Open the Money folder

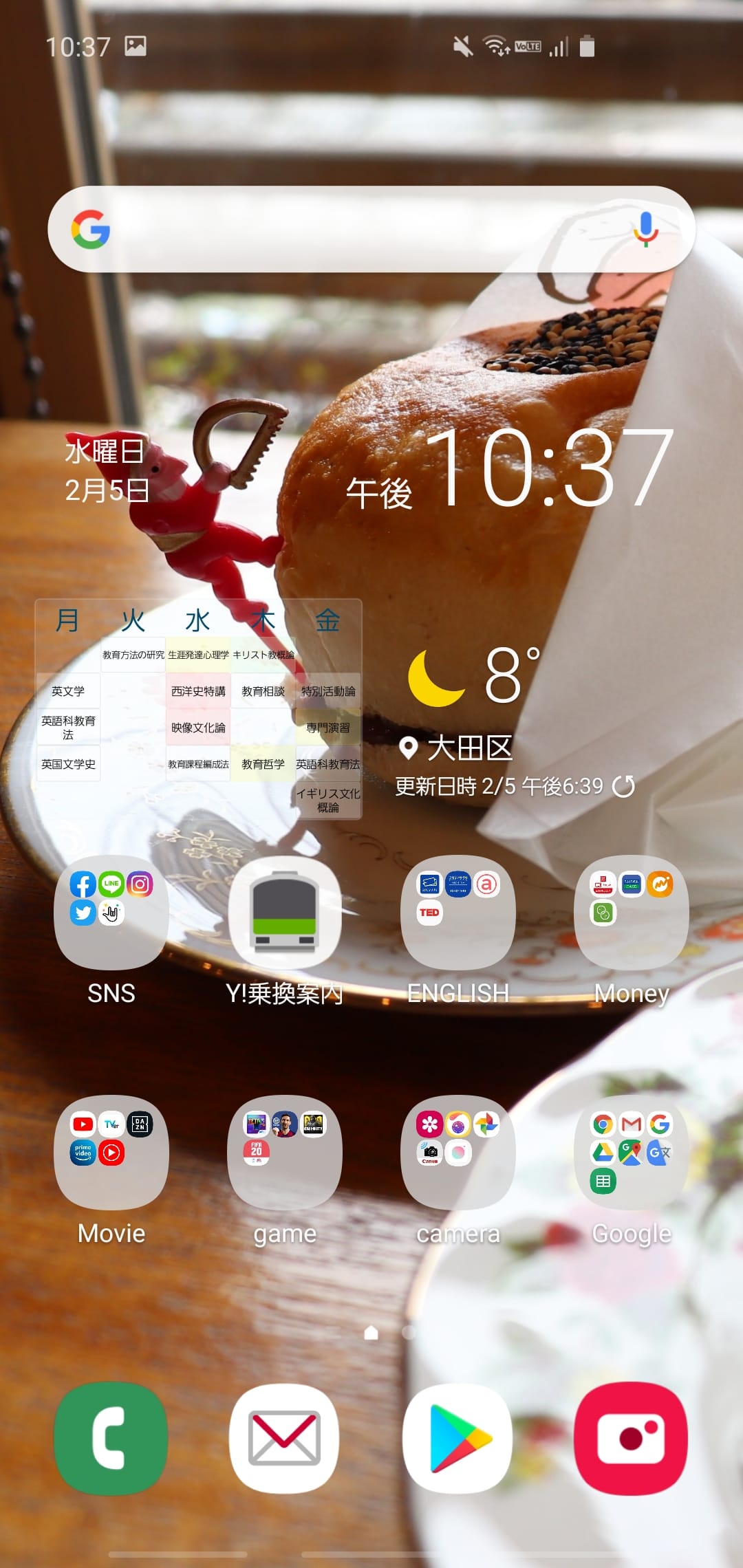click(632, 913)
